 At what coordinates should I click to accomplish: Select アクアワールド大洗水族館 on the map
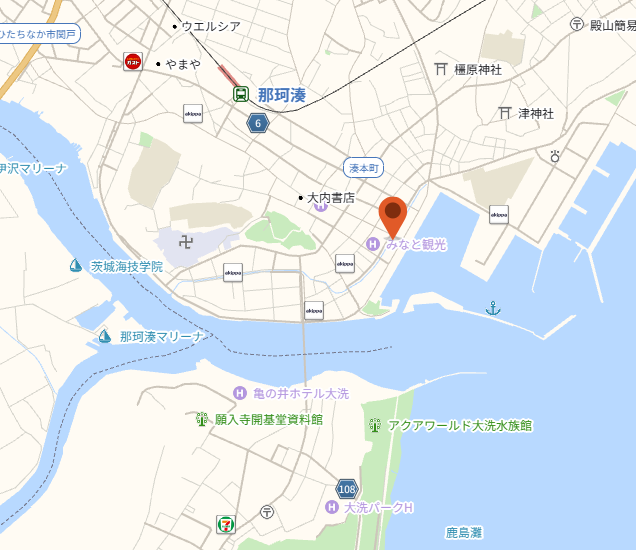pos(376,425)
